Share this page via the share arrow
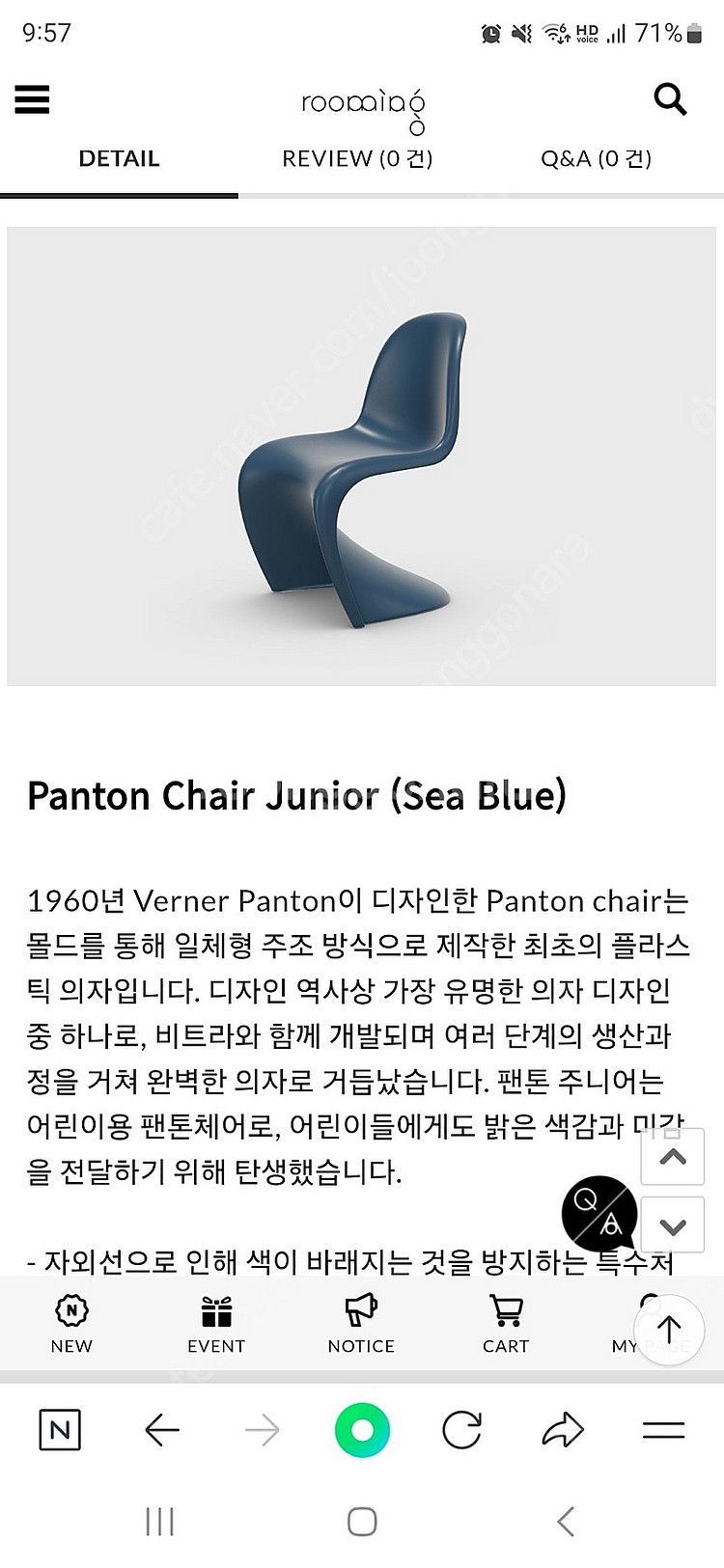This screenshot has width=724, height=1568. pyautogui.click(x=563, y=1430)
